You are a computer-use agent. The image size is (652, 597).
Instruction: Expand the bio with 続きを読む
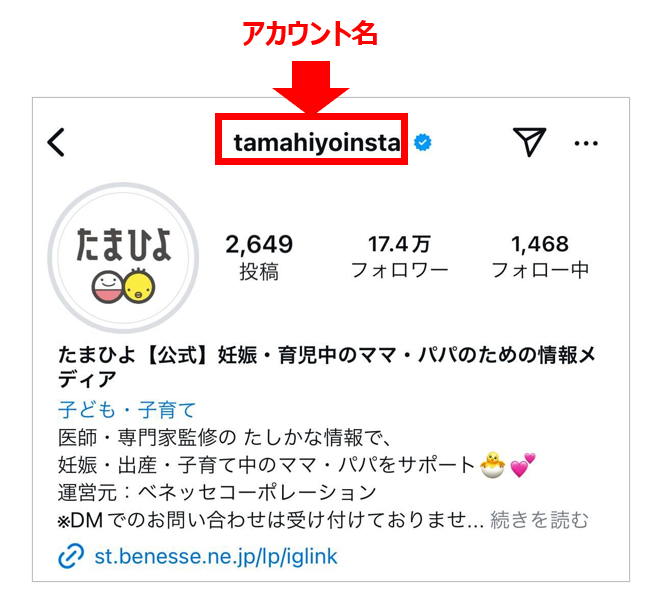(x=539, y=520)
